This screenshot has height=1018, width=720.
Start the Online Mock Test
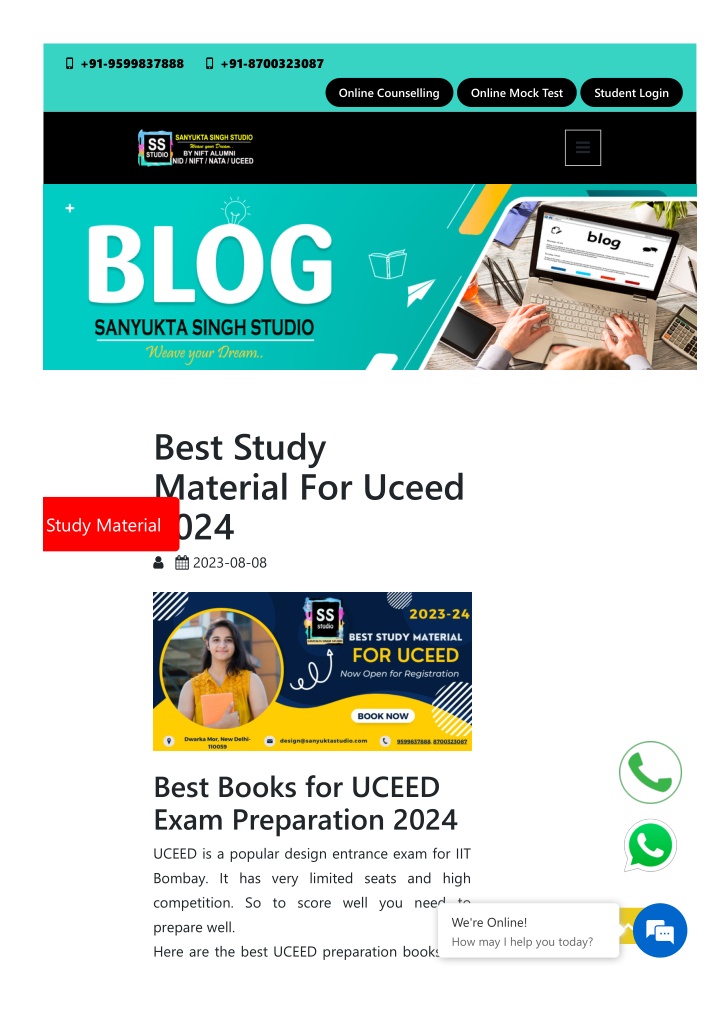coord(517,93)
